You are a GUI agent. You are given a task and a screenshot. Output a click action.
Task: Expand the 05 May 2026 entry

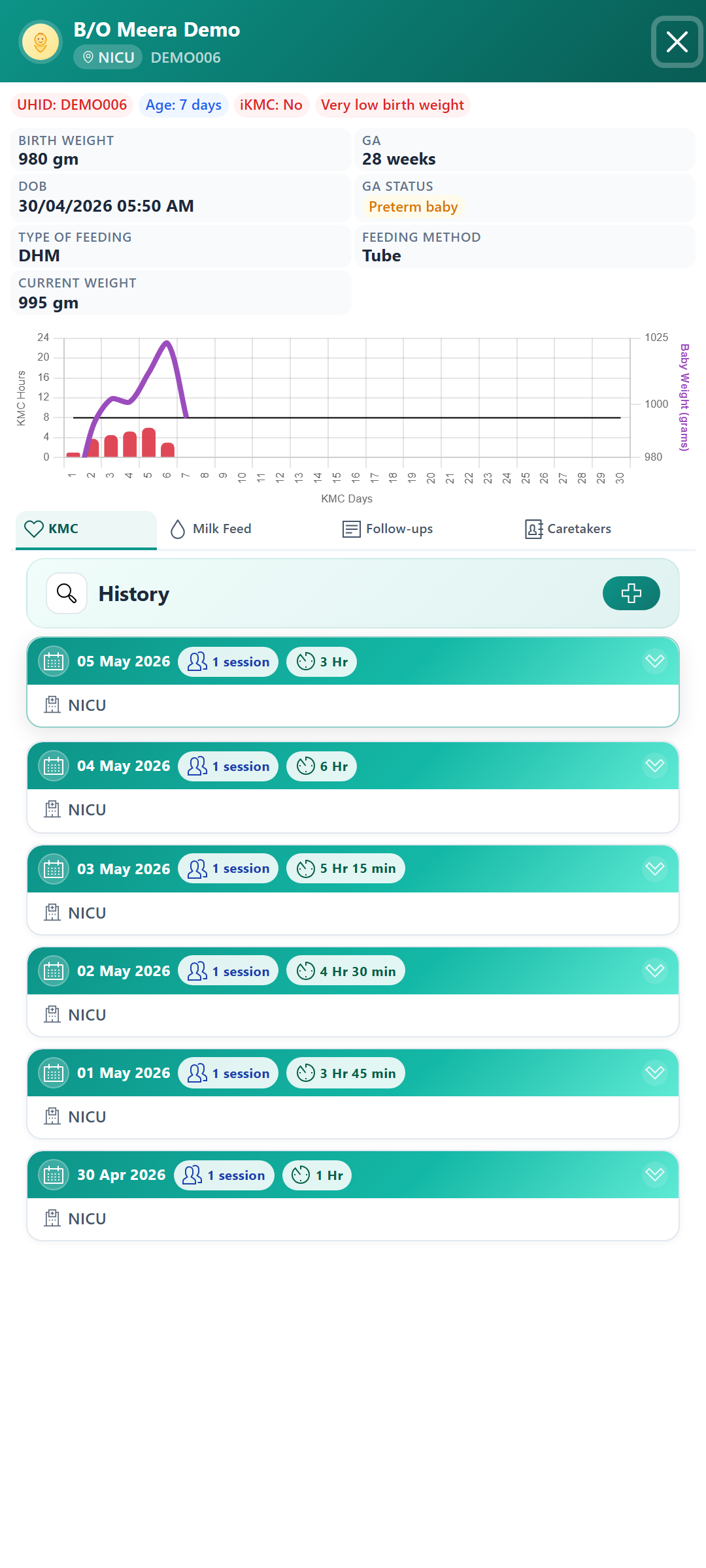pos(655,661)
